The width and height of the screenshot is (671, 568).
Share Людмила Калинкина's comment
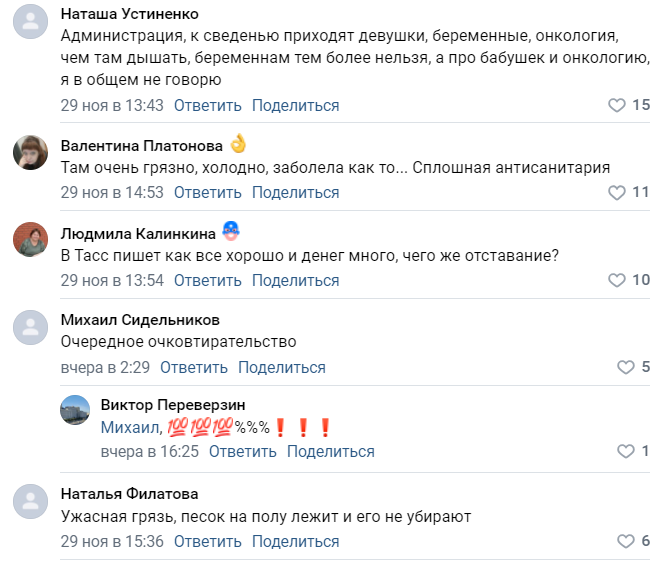coord(295,280)
